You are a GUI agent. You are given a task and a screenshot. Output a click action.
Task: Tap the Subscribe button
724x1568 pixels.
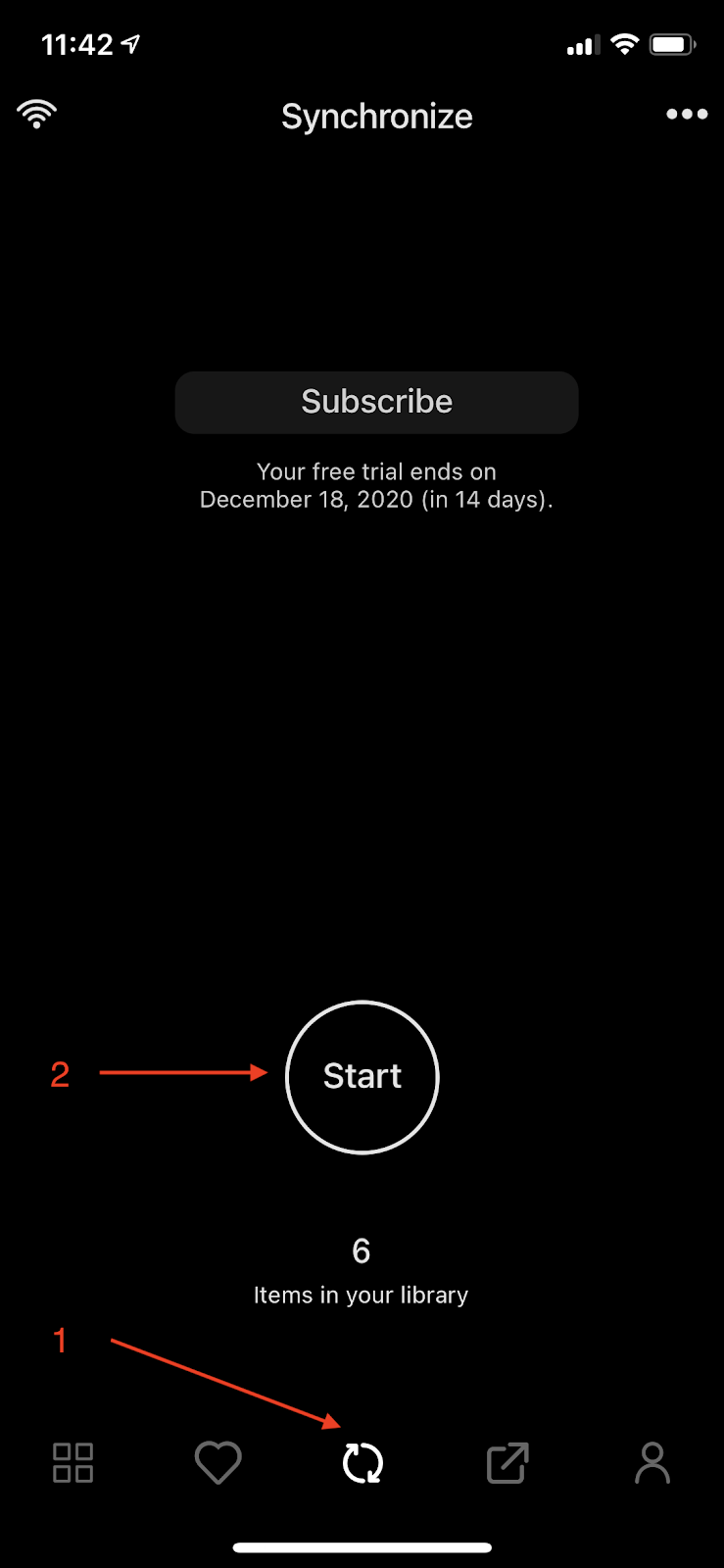tap(376, 402)
